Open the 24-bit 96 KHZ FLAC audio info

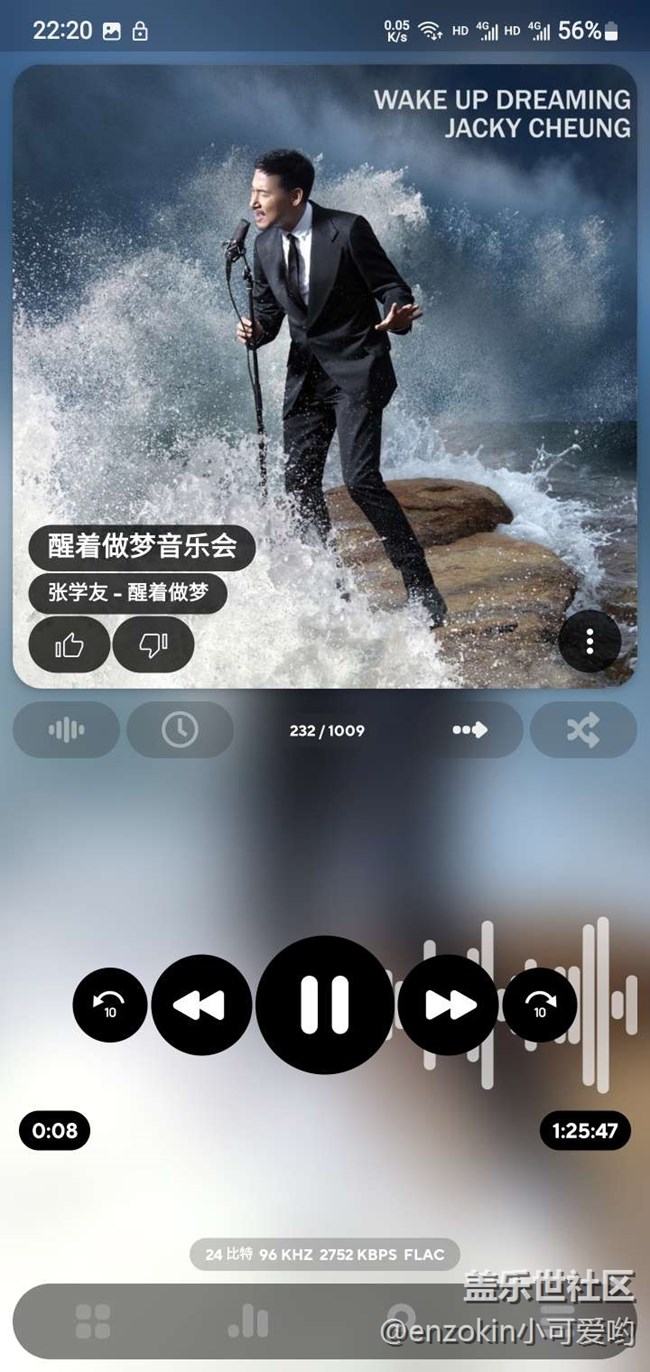click(325, 1254)
